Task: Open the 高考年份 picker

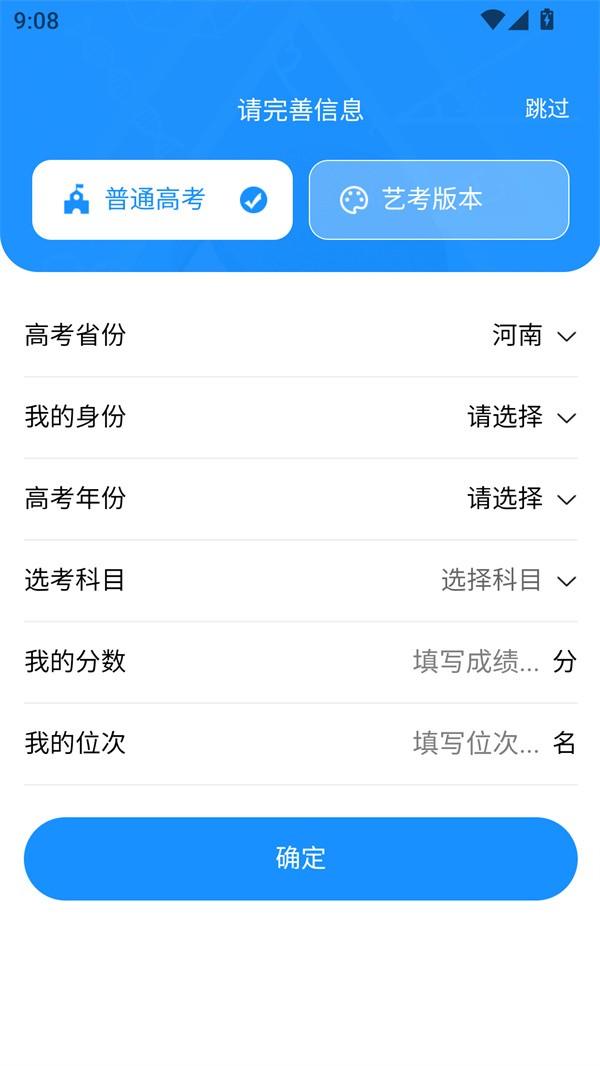Action: (521, 499)
